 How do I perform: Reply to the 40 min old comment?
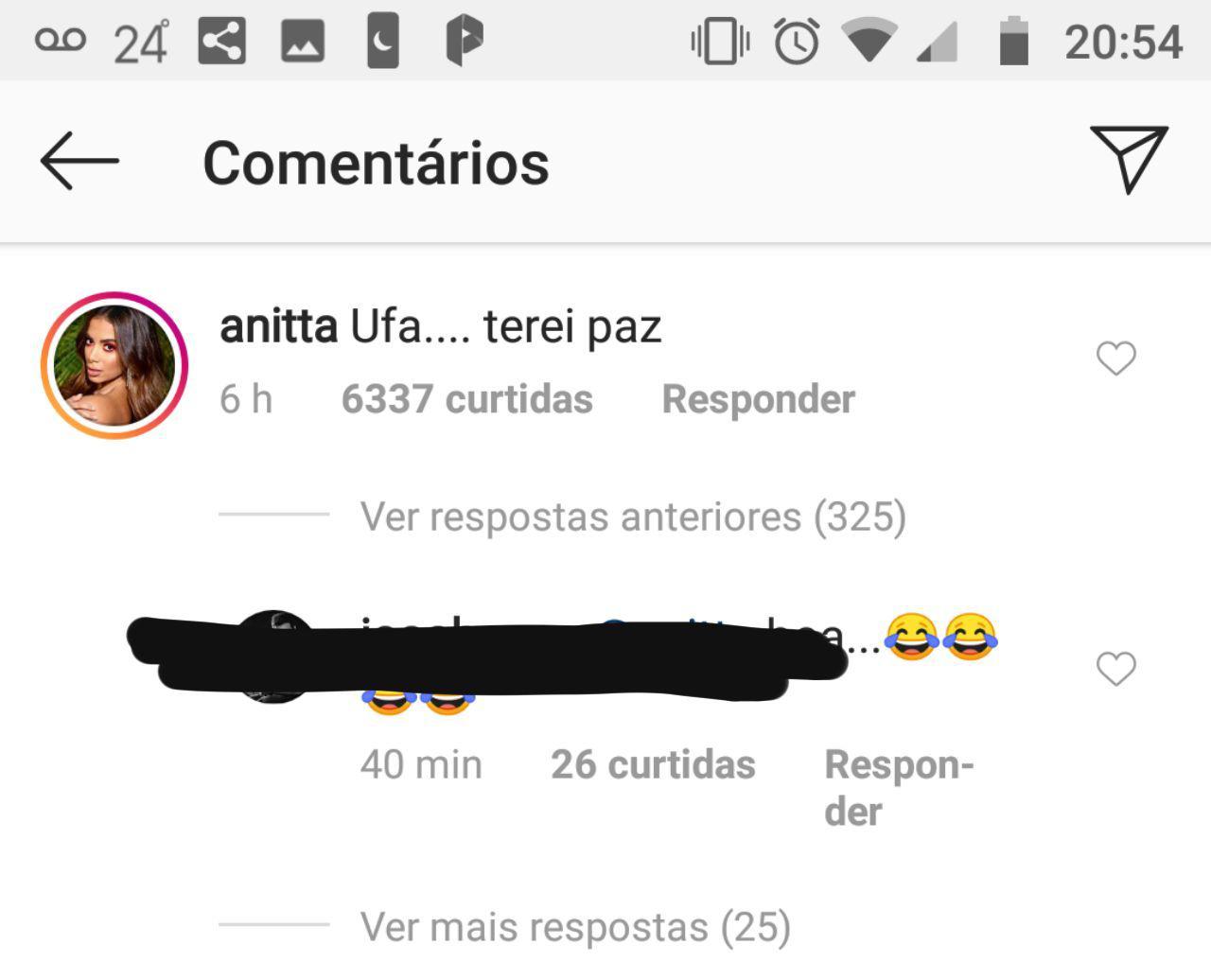click(897, 786)
